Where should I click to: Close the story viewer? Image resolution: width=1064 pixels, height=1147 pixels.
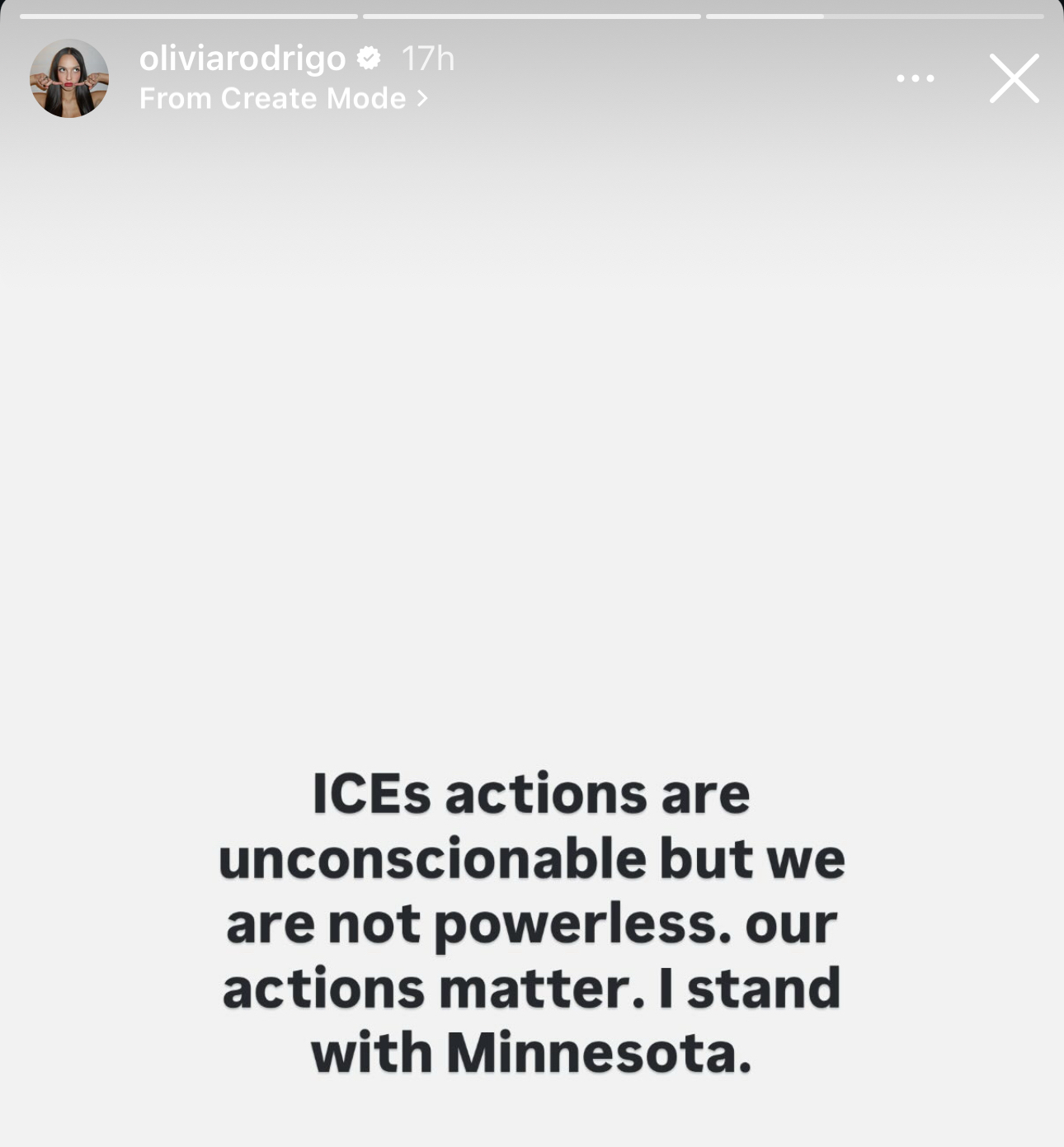pyautogui.click(x=1014, y=79)
